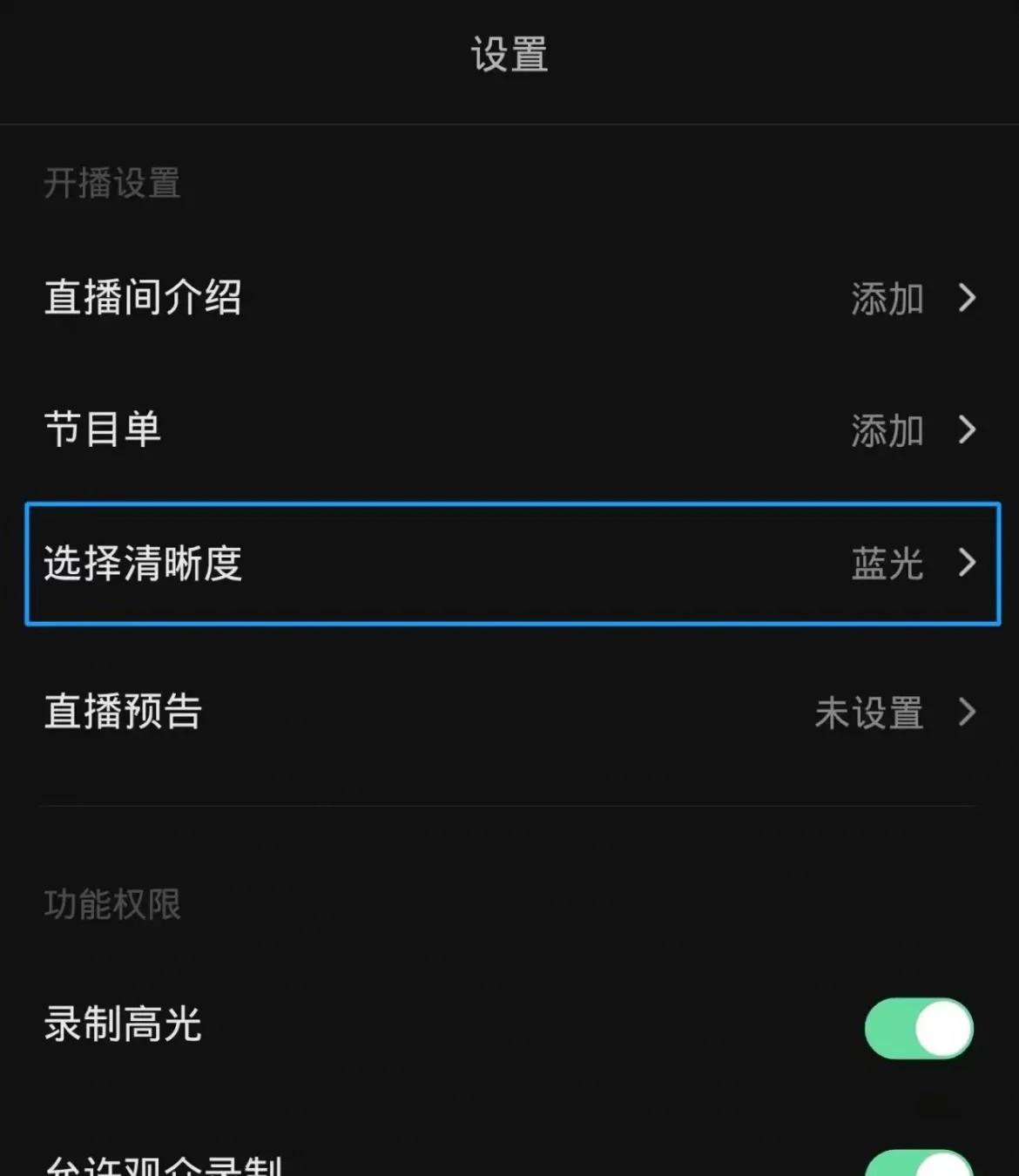Click the 设置 page title
This screenshot has width=1019, height=1176.
click(x=509, y=55)
